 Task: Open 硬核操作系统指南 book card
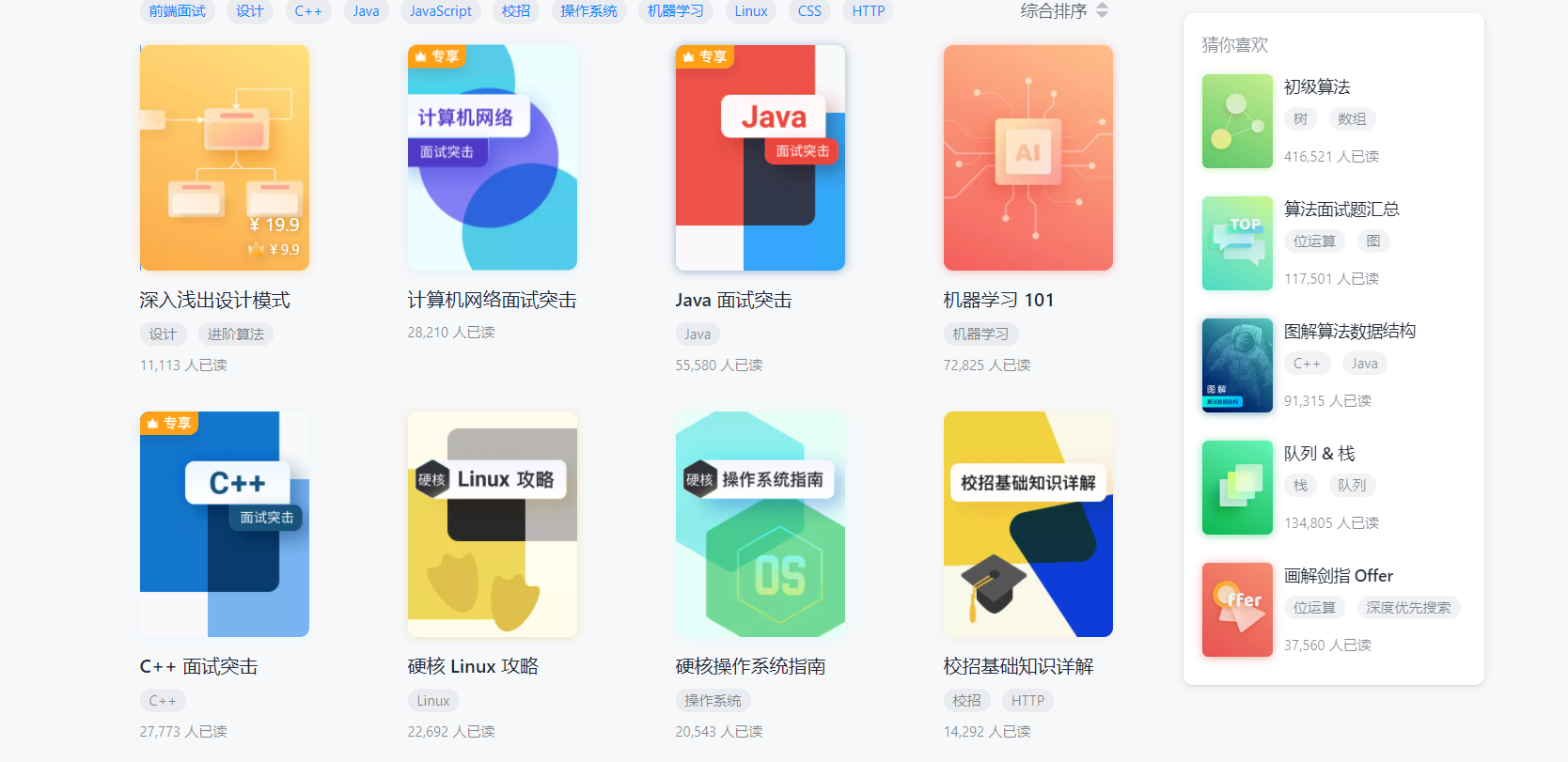tap(760, 524)
